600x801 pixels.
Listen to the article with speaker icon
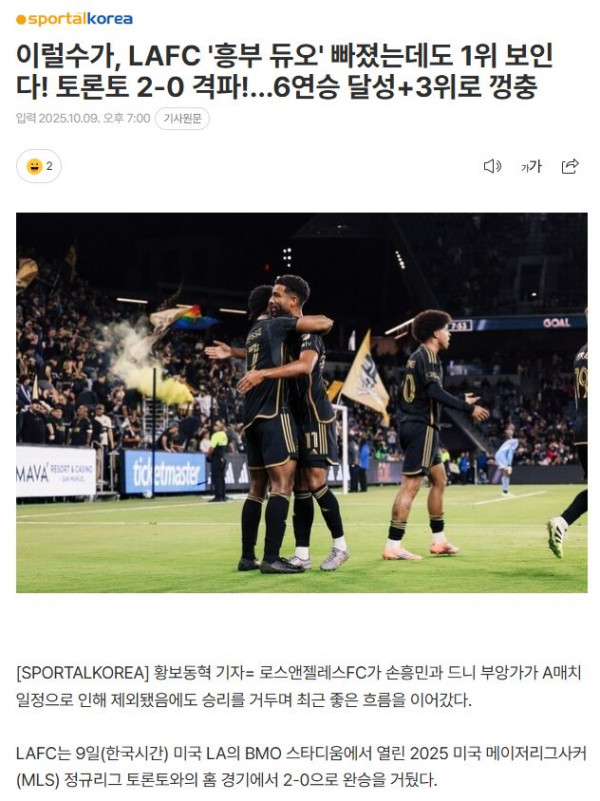pyautogui.click(x=492, y=166)
